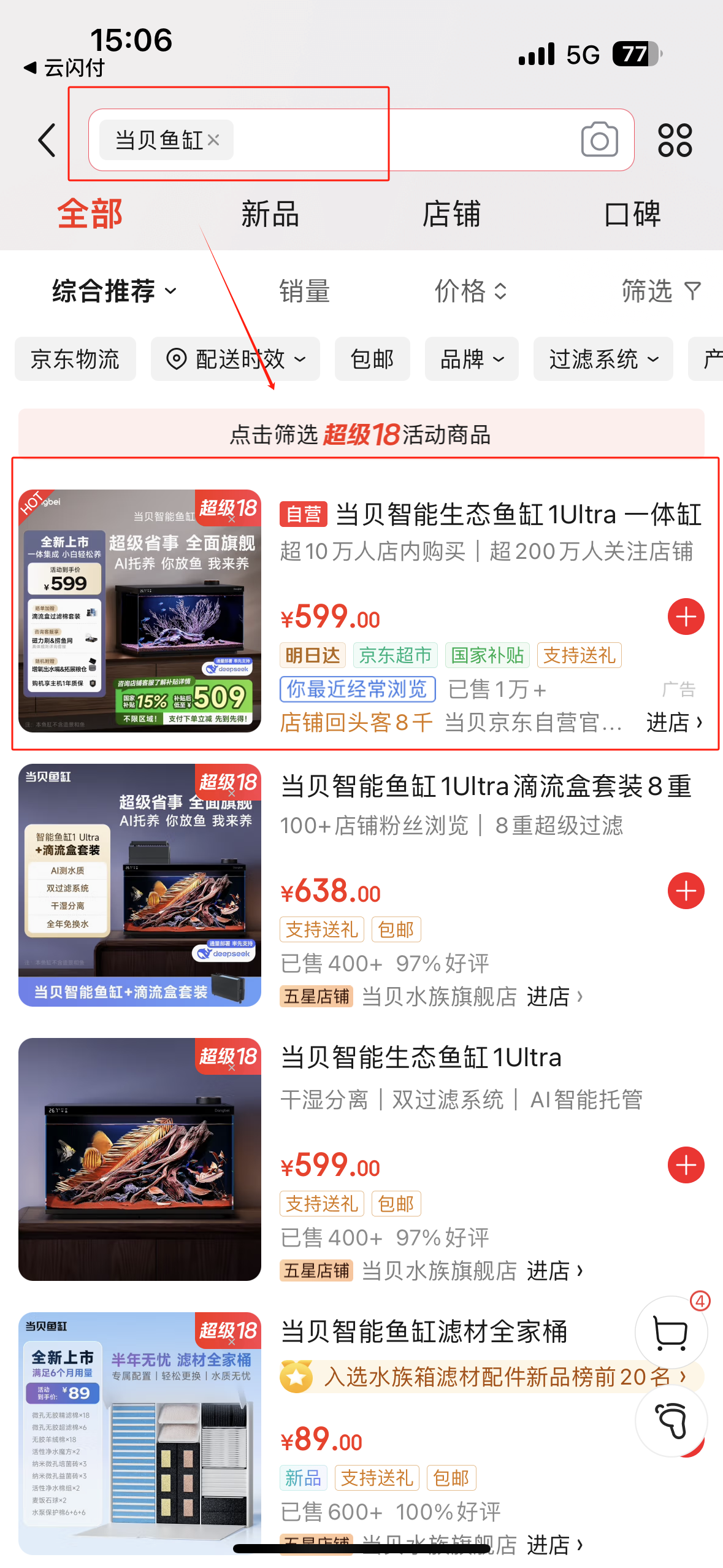Tap the grid menu icon beside camera

pyautogui.click(x=675, y=139)
